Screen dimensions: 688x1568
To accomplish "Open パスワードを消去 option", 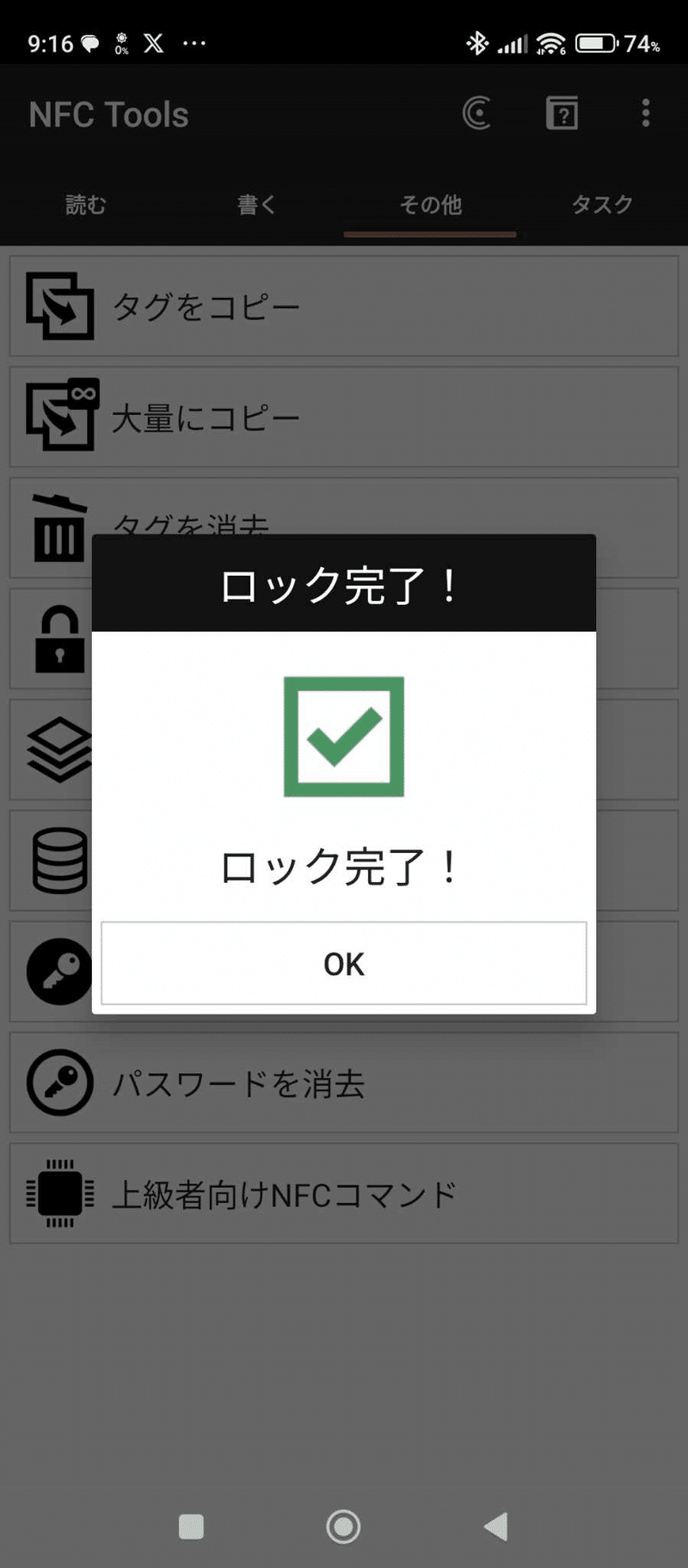I will tap(344, 1083).
